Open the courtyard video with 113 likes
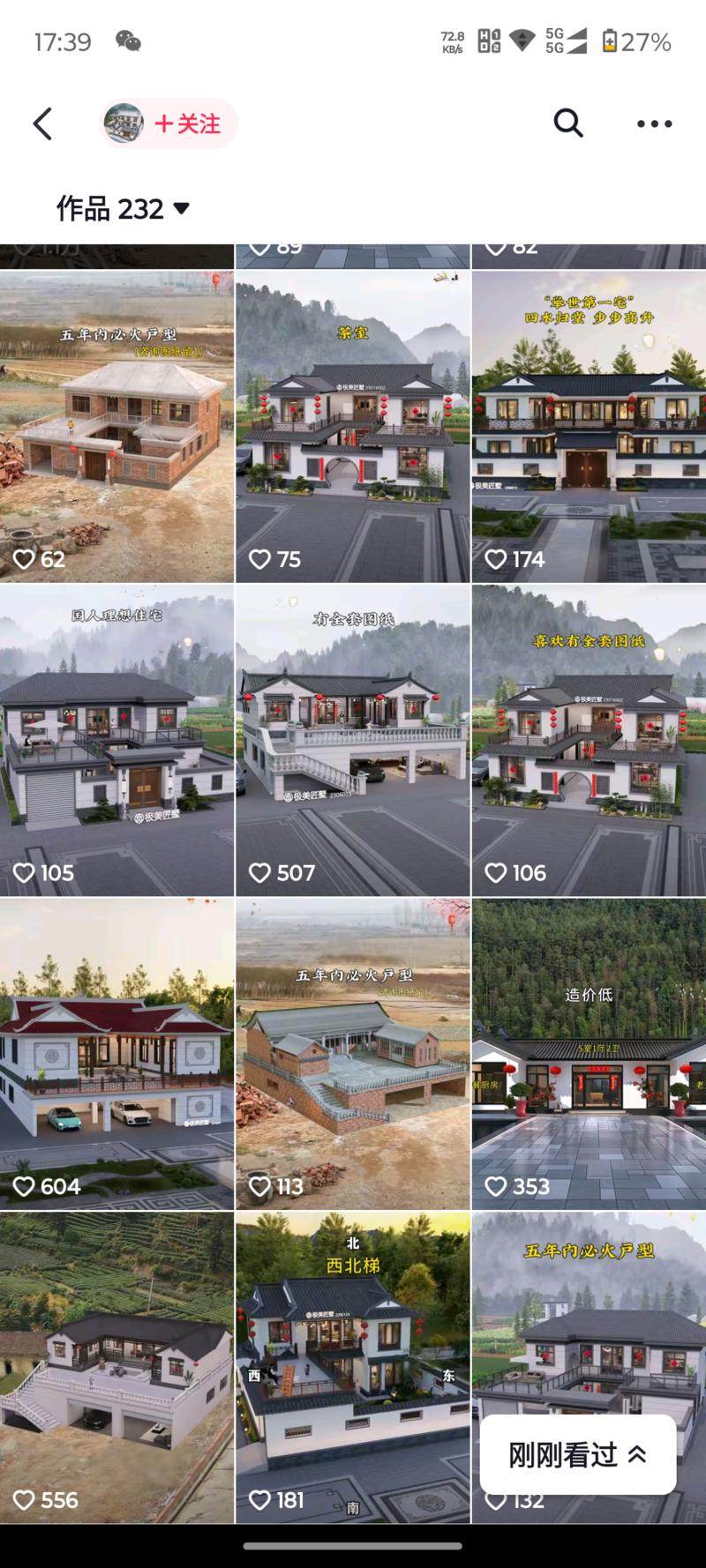The width and height of the screenshot is (706, 1568). [x=353, y=1053]
